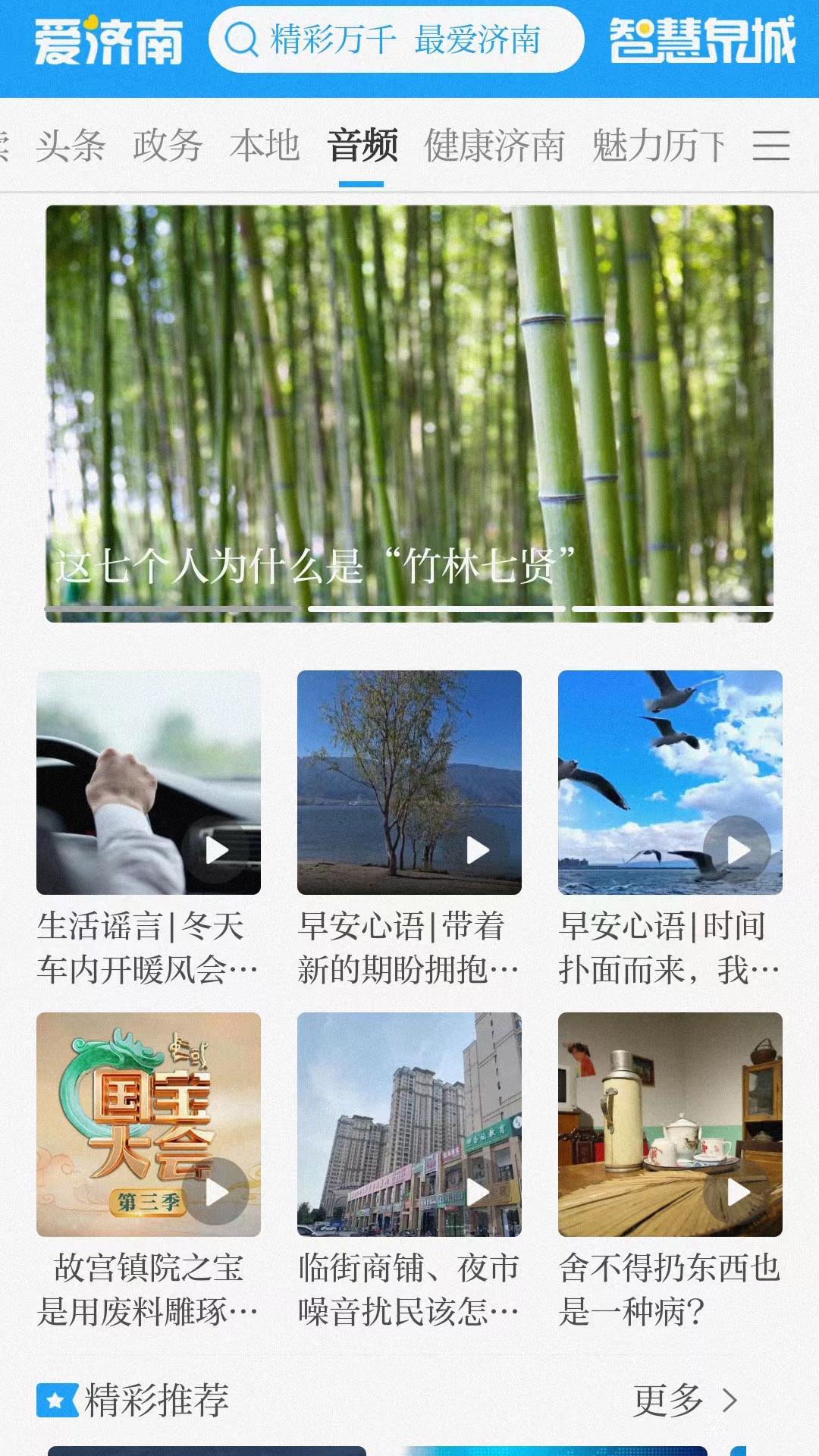Open the hamburger menu for more channels
Viewport: 819px width, 1456px height.
click(x=771, y=146)
